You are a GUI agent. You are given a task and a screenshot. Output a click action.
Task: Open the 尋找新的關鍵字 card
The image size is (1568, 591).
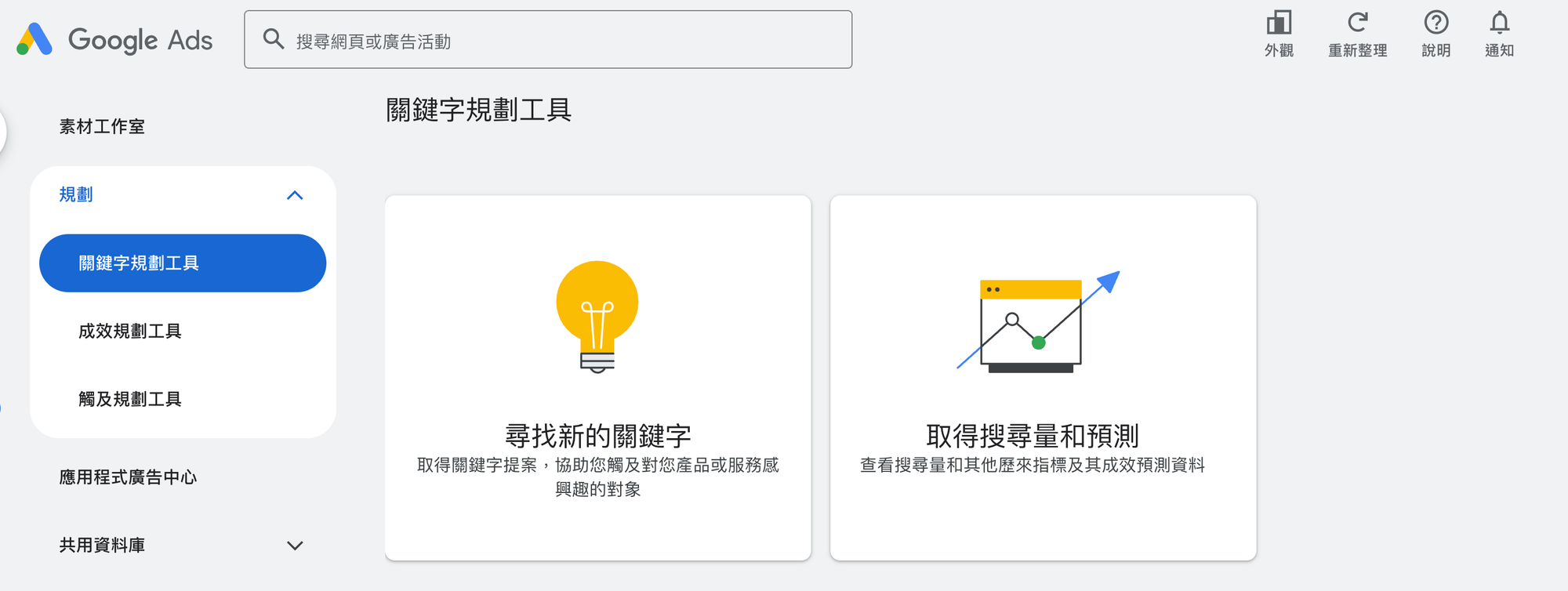(597, 378)
